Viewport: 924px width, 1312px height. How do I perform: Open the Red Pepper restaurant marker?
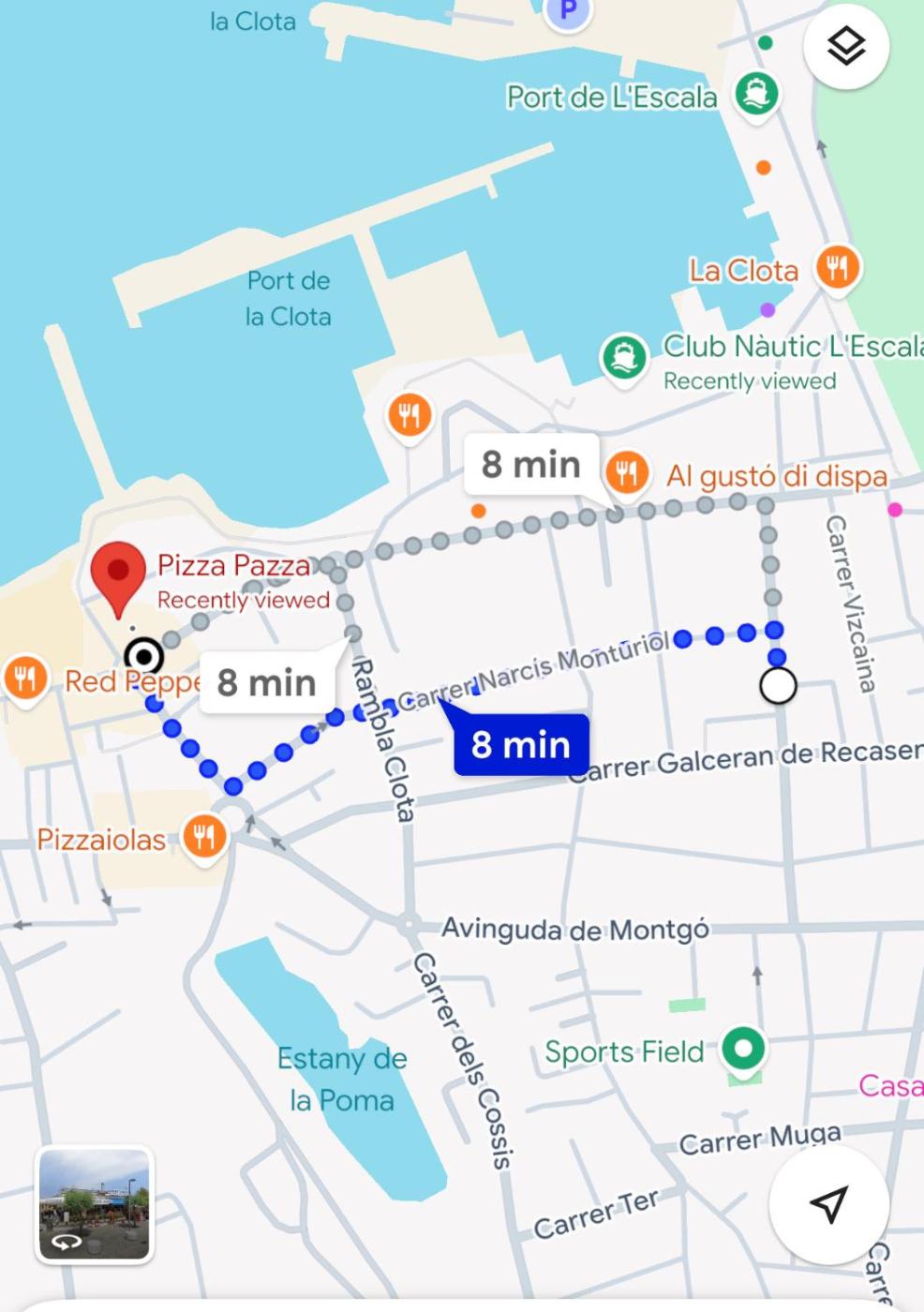coord(25,678)
